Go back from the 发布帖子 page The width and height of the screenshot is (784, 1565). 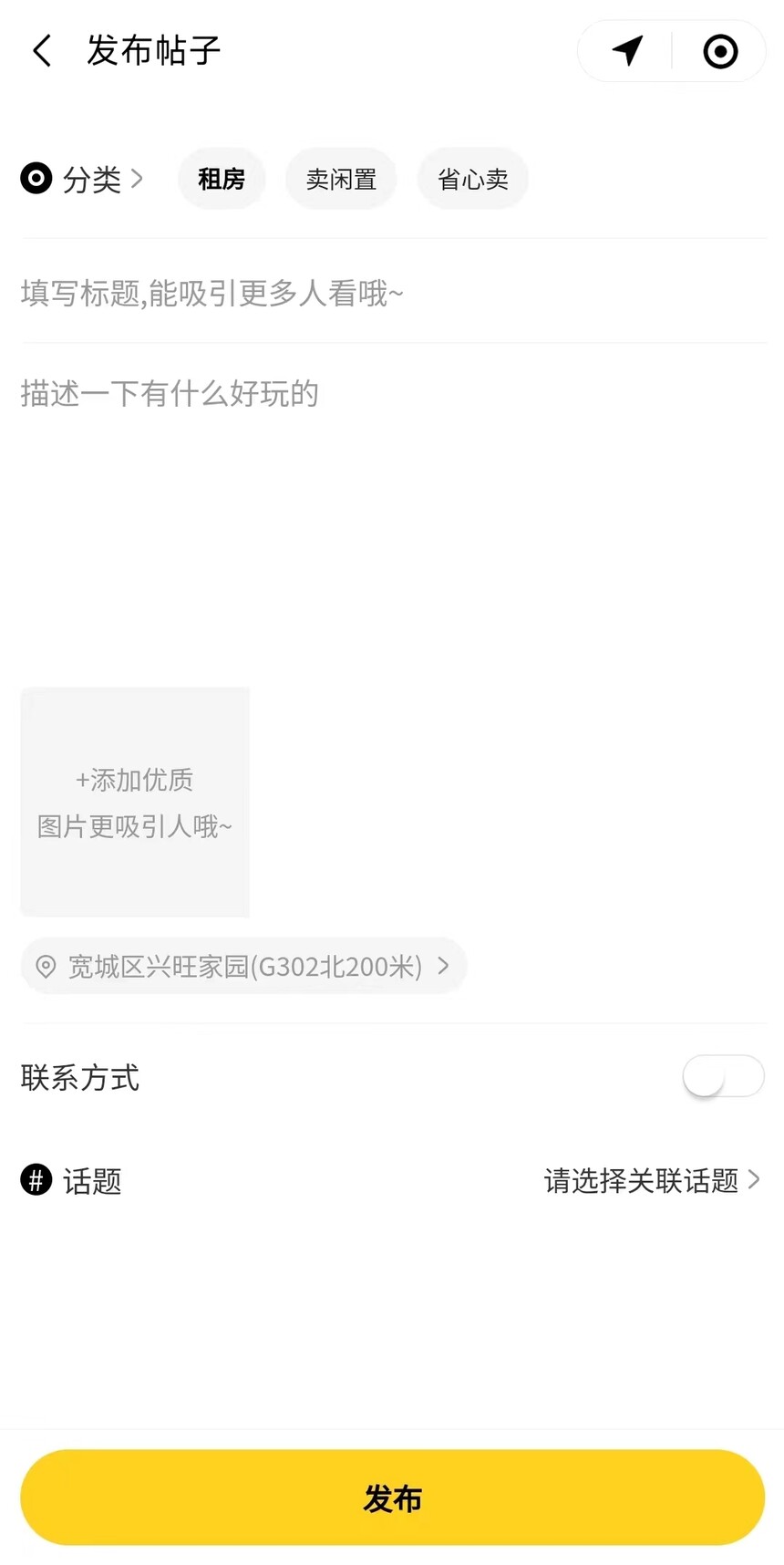coord(42,51)
